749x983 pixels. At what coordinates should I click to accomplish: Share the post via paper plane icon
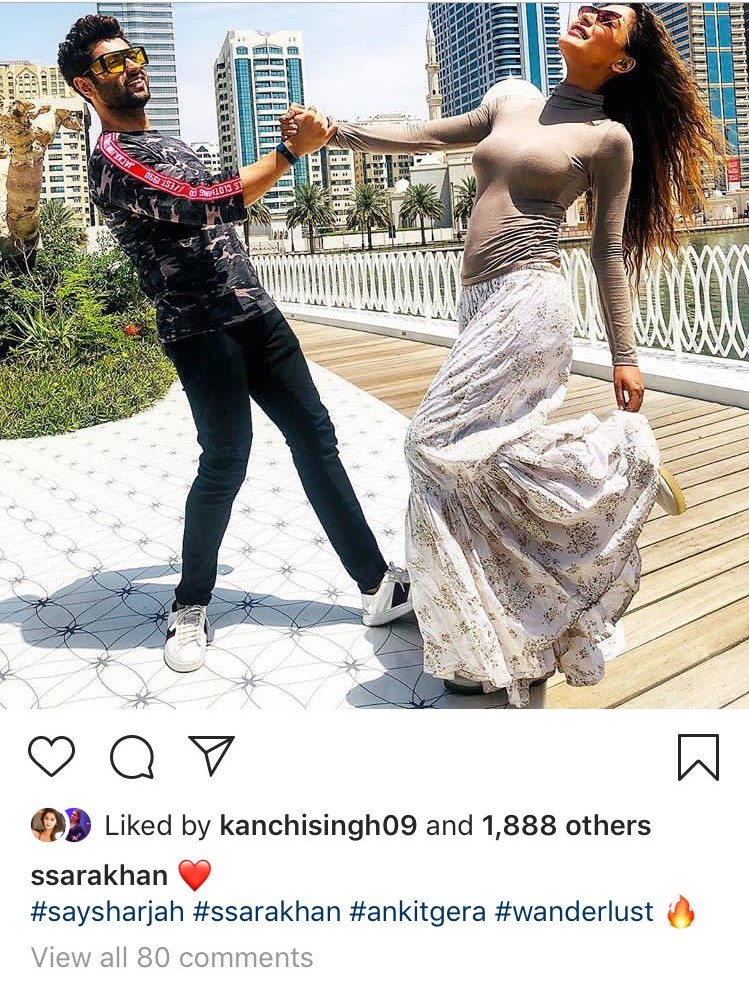pyautogui.click(x=211, y=756)
